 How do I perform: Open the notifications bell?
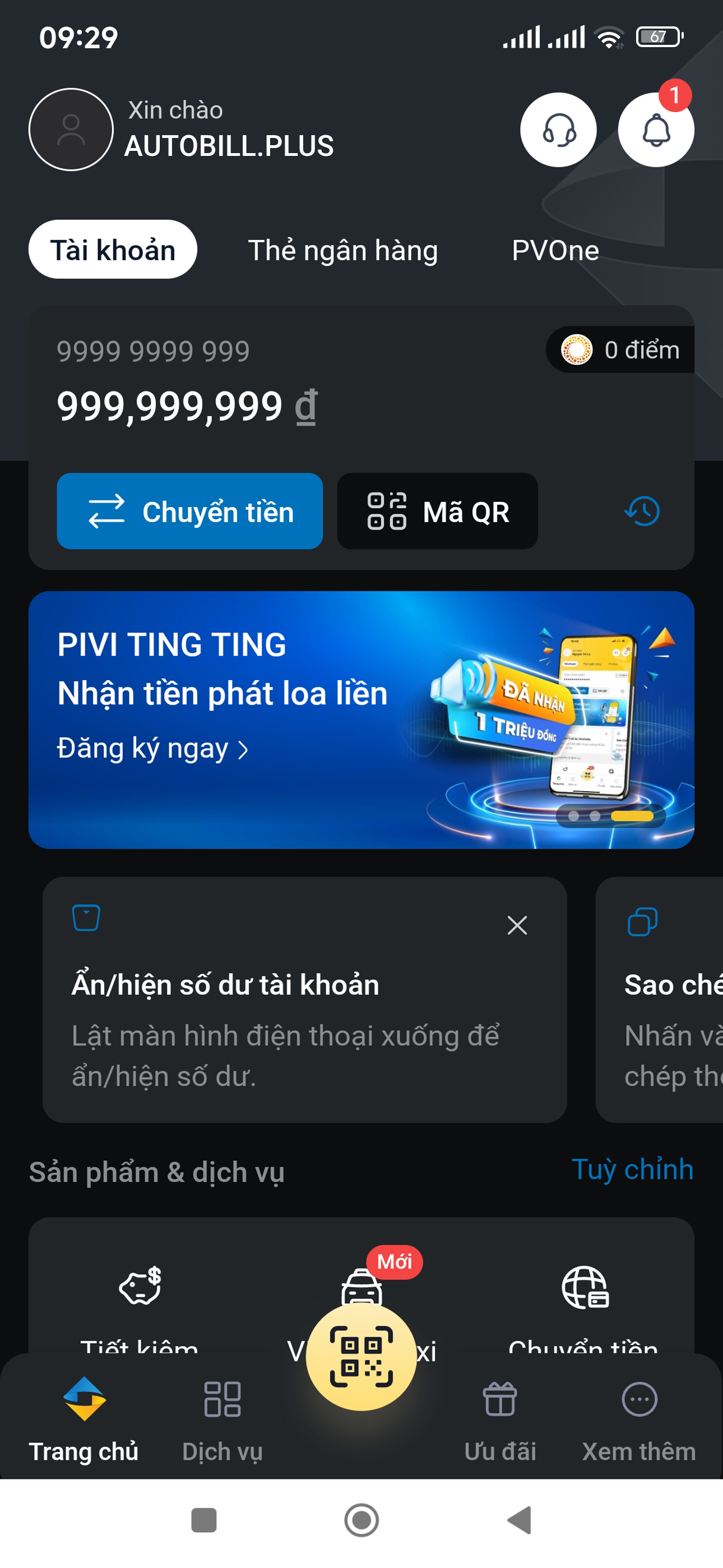655,130
